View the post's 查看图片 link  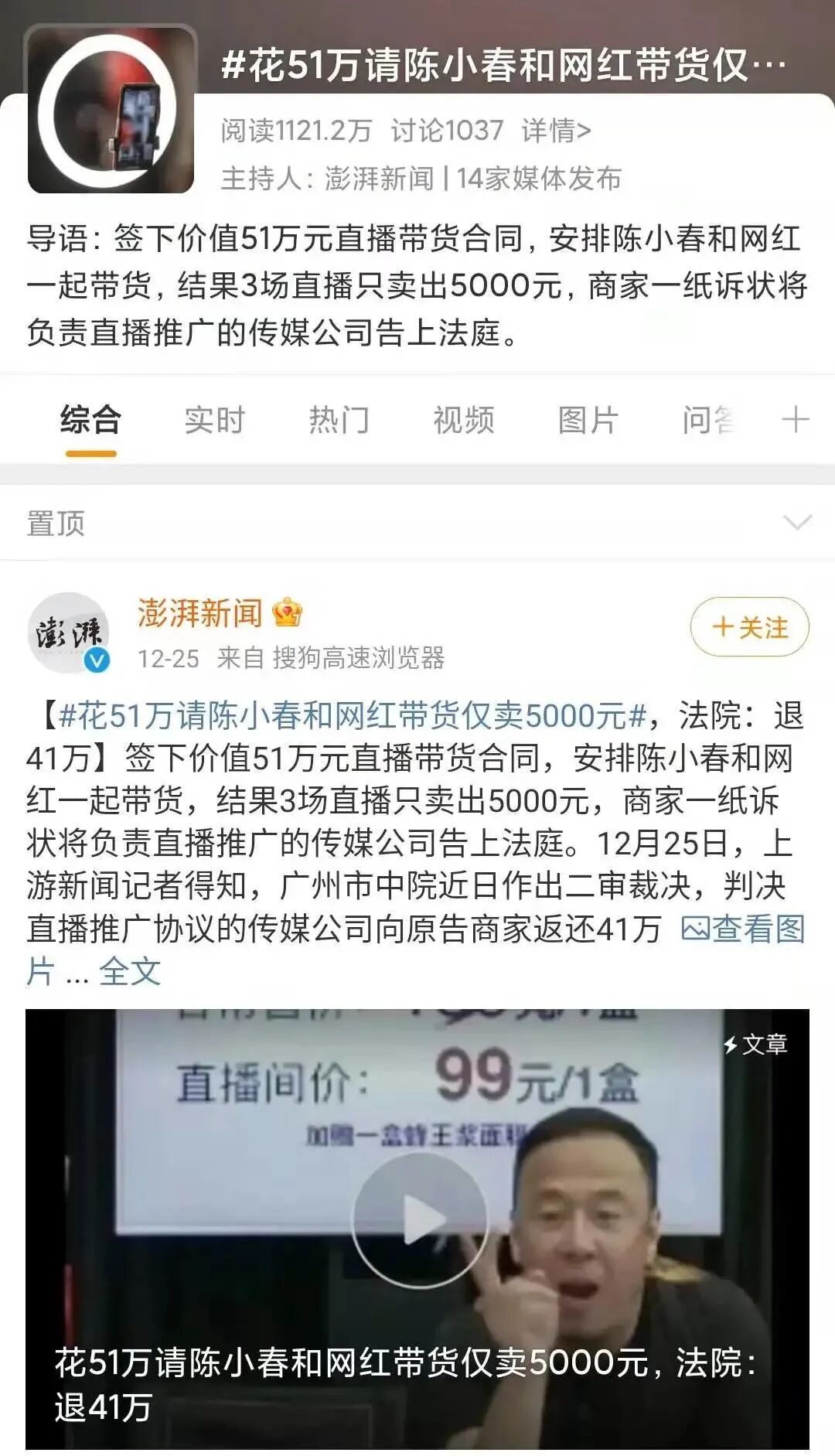click(x=742, y=929)
